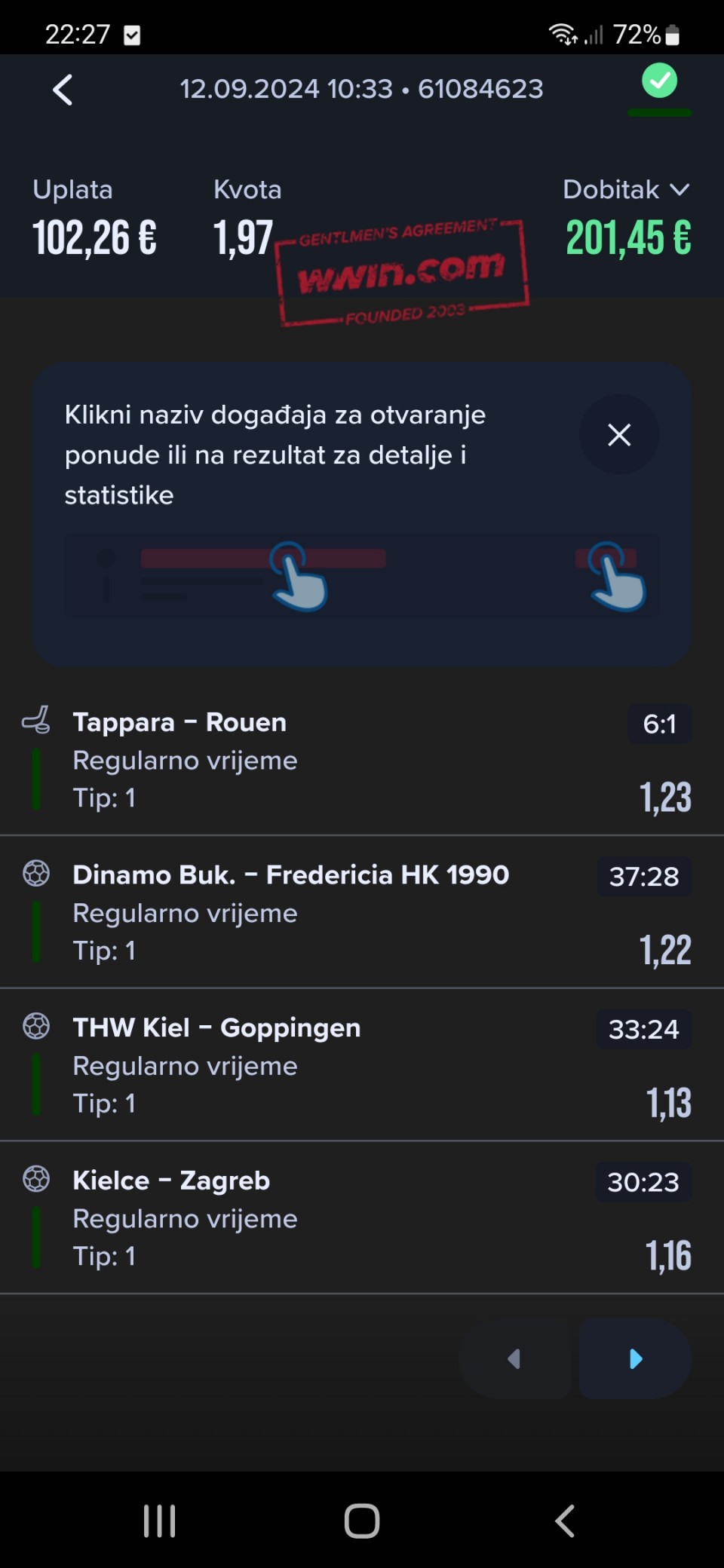This screenshot has height=1568, width=724.
Task: Open the Kielce – Zagreb event
Action: [171, 1181]
